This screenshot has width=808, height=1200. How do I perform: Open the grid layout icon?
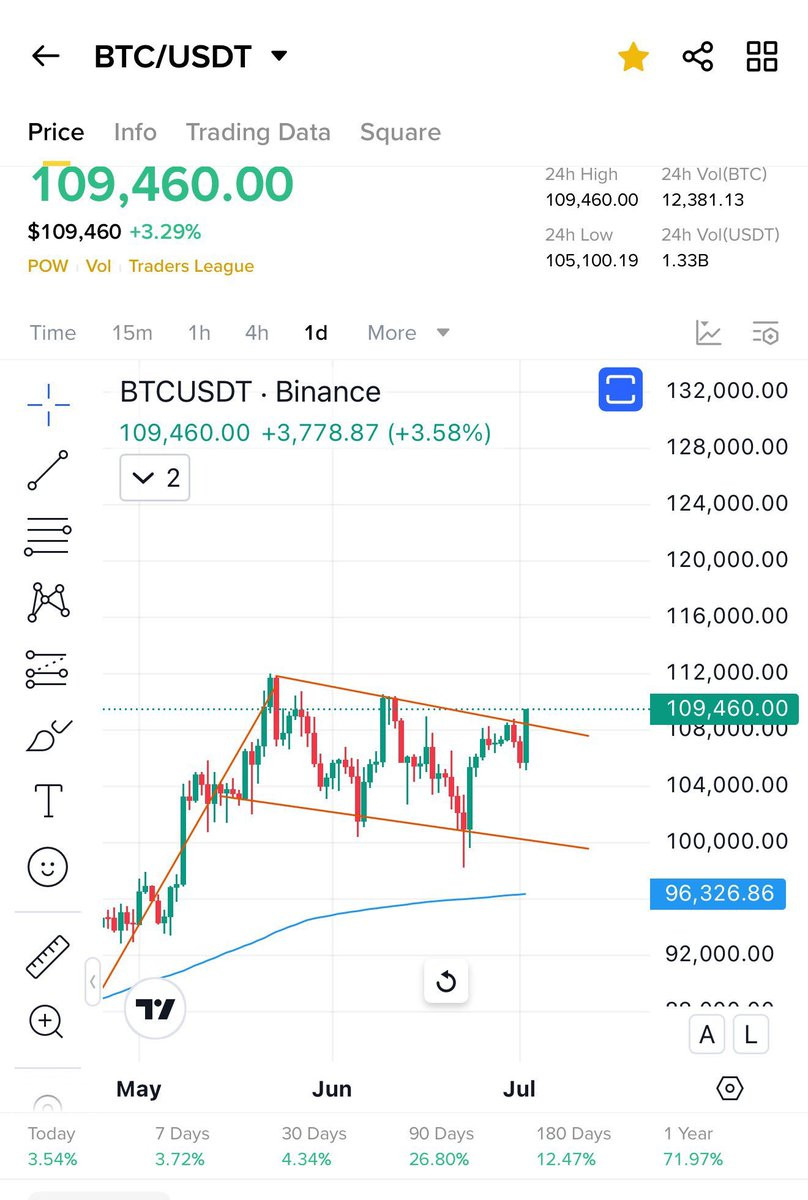[762, 56]
